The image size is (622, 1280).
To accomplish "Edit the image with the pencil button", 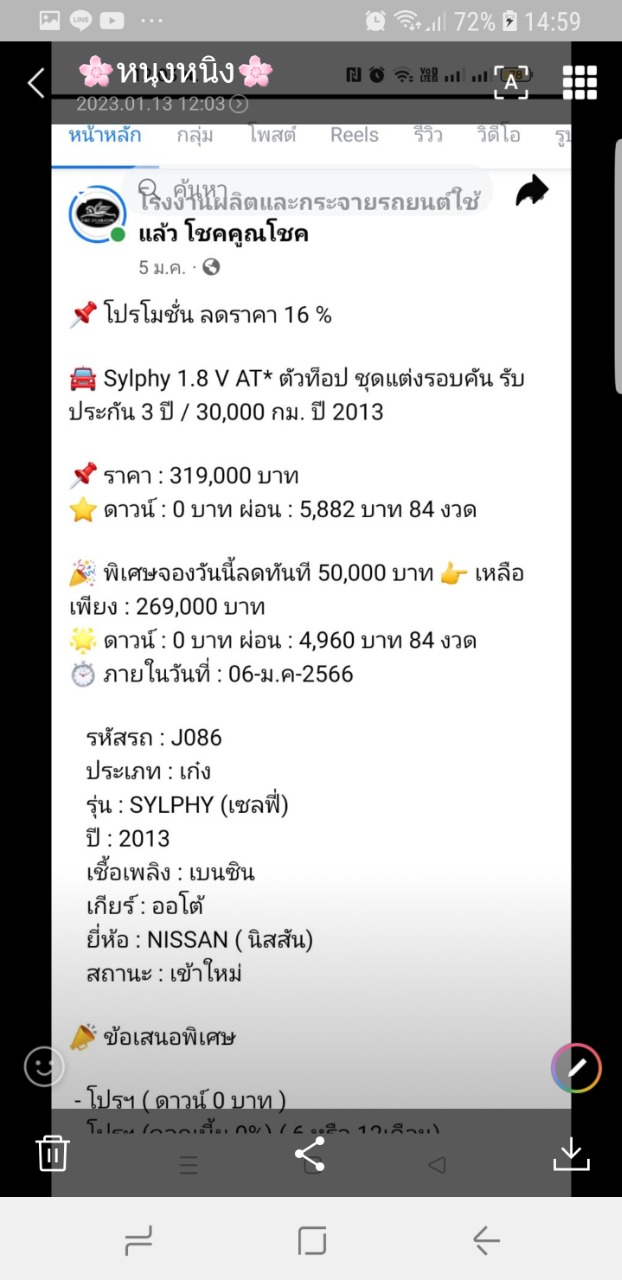I will point(577,1068).
